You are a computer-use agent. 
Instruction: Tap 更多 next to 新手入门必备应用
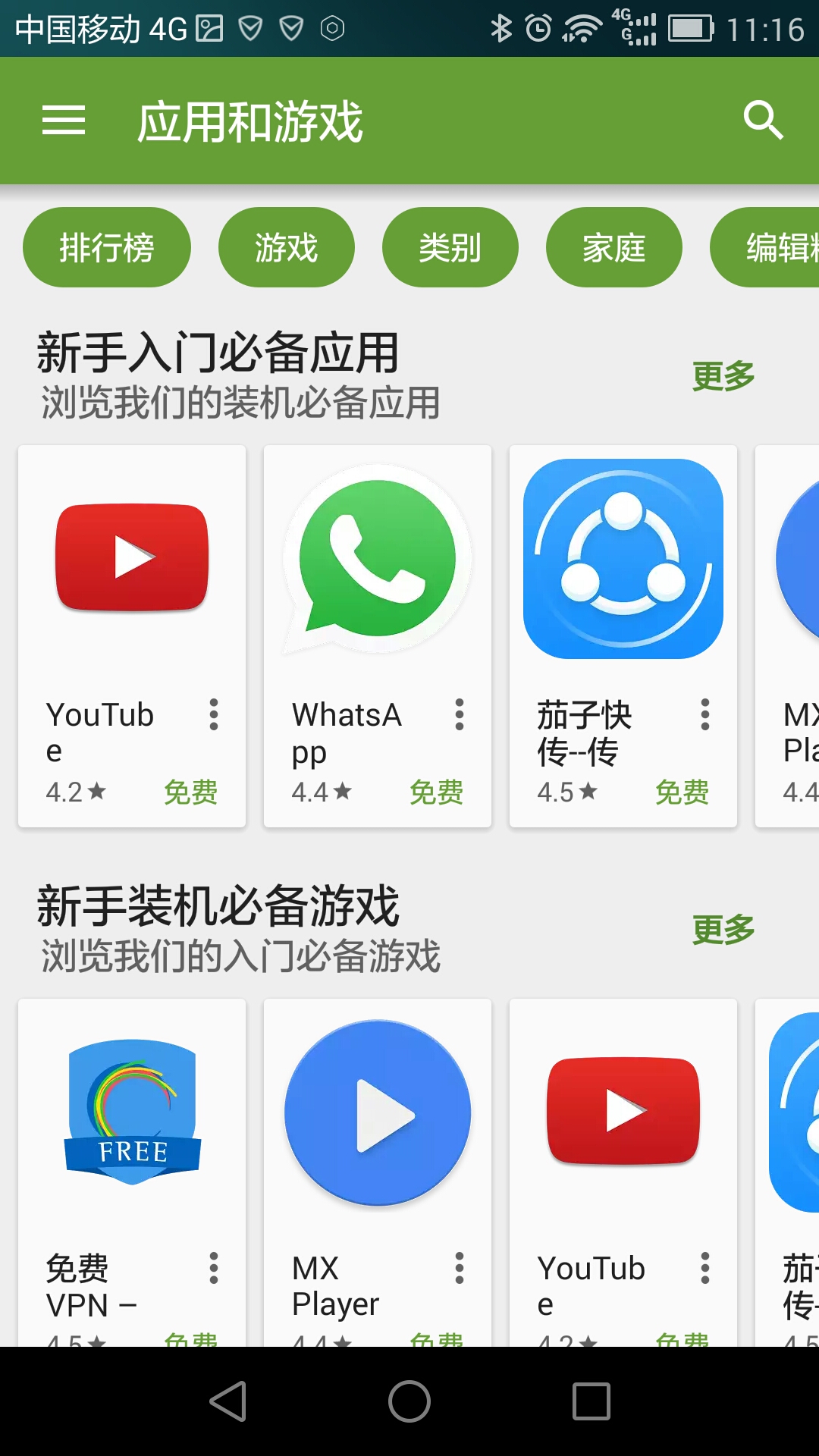(x=723, y=376)
